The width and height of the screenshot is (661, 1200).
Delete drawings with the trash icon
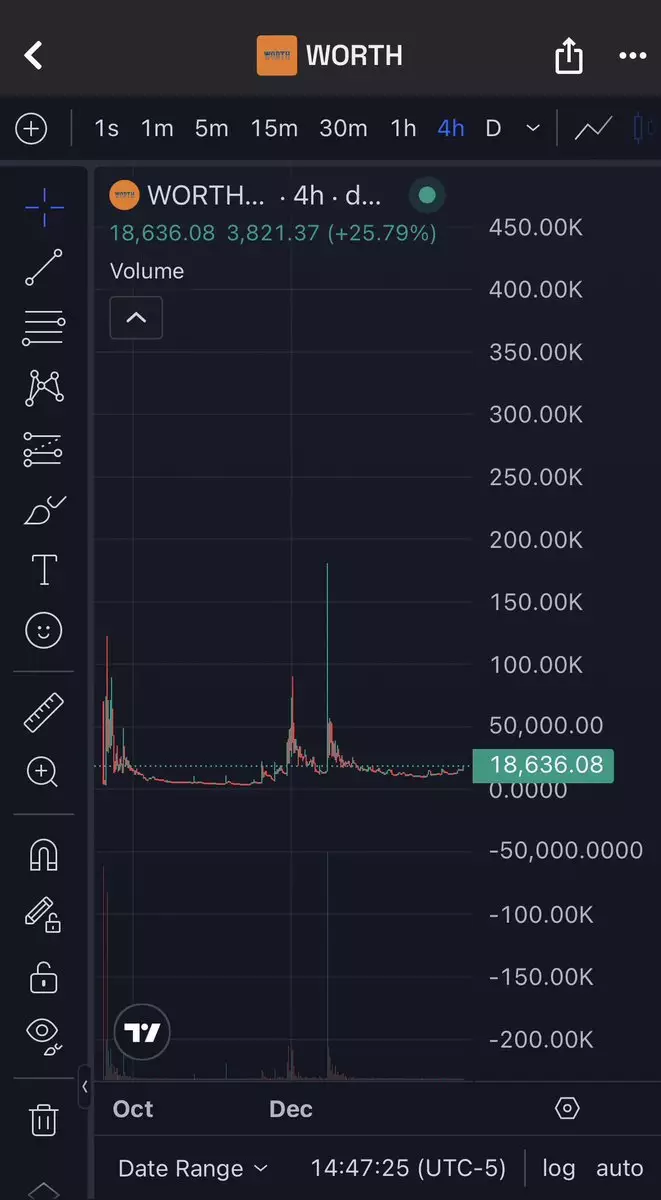[x=43, y=1119]
